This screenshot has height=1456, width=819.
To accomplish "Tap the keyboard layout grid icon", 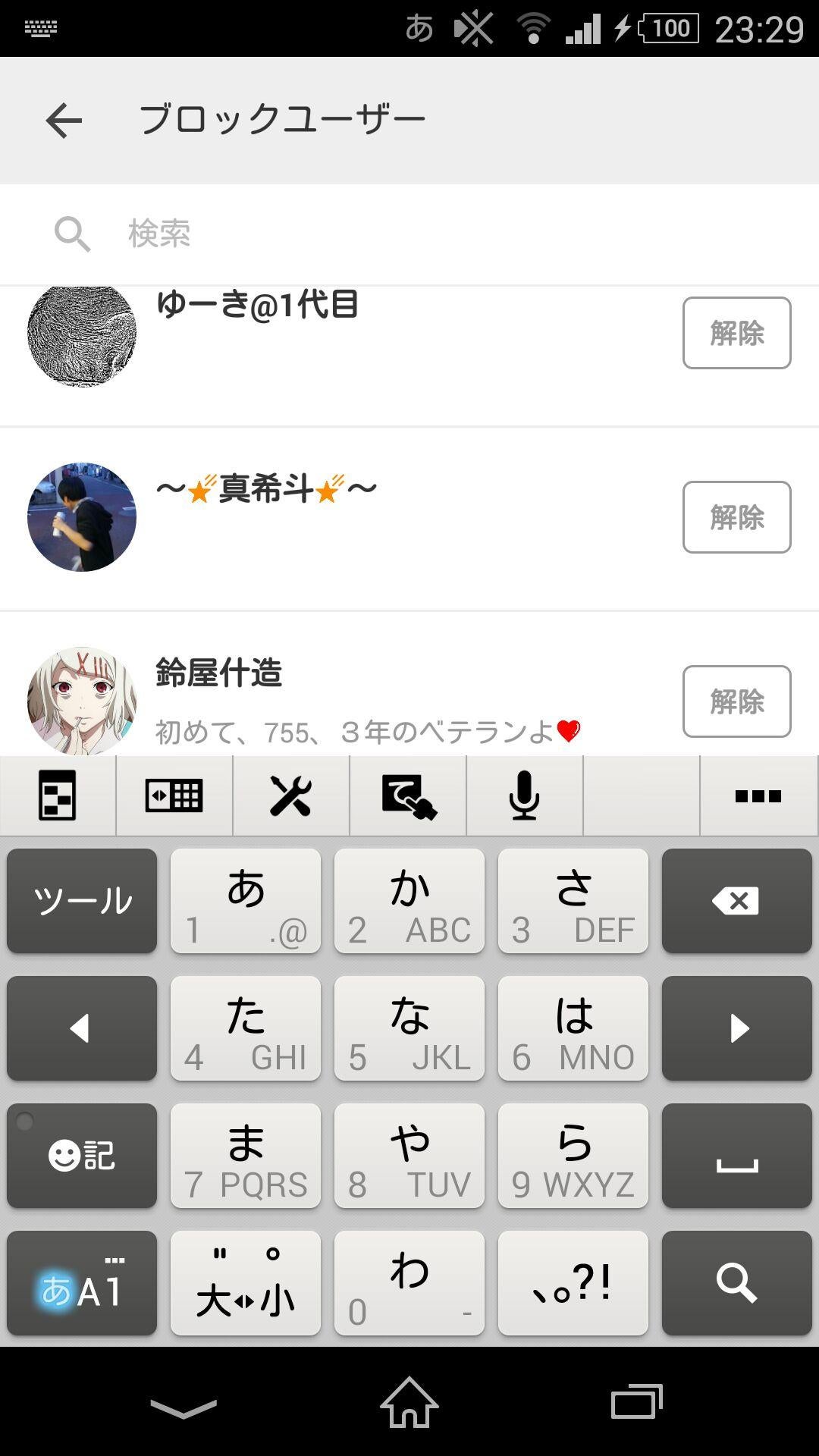I will (x=174, y=795).
